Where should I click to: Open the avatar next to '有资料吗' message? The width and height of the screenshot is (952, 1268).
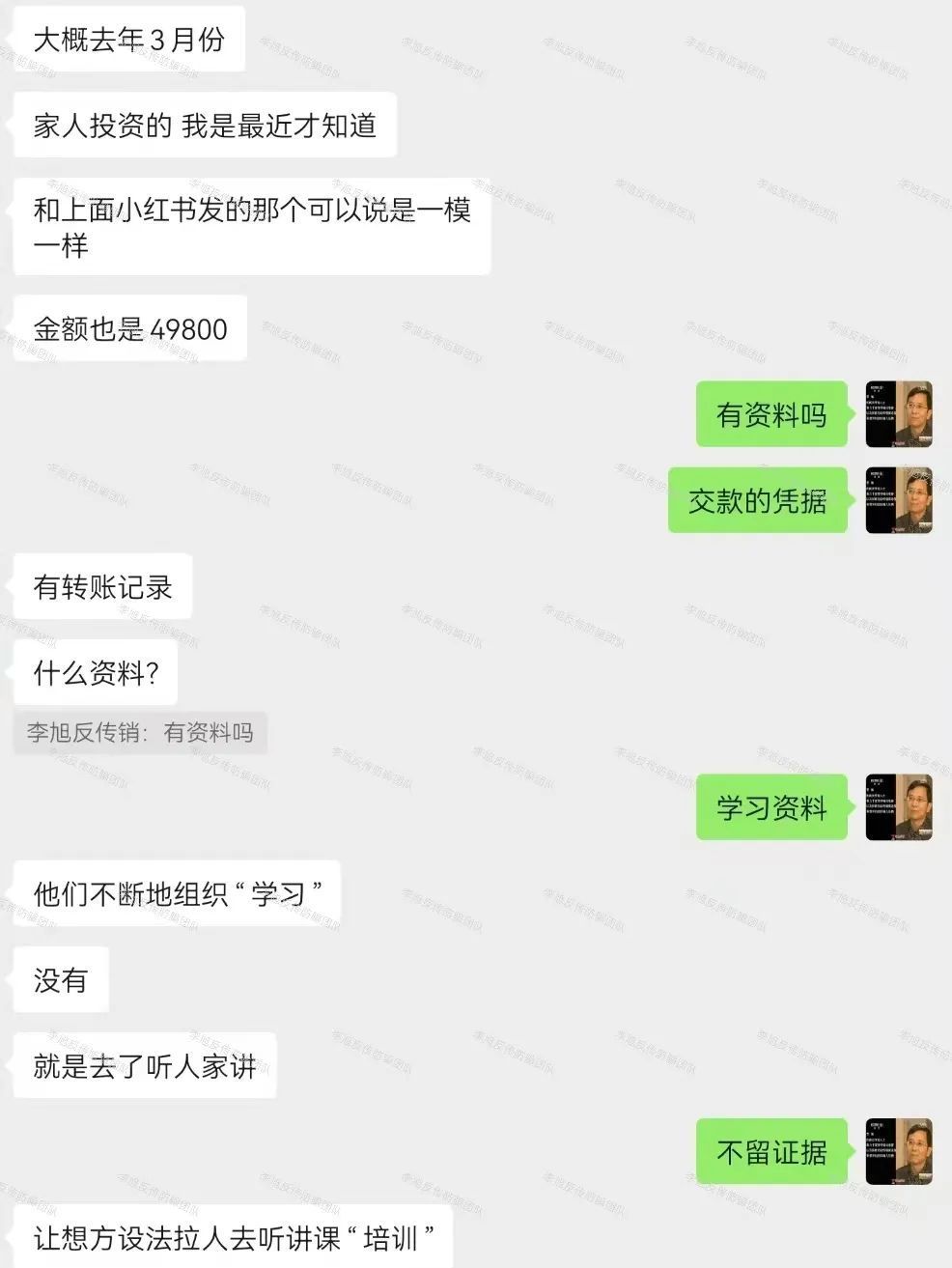click(x=898, y=413)
